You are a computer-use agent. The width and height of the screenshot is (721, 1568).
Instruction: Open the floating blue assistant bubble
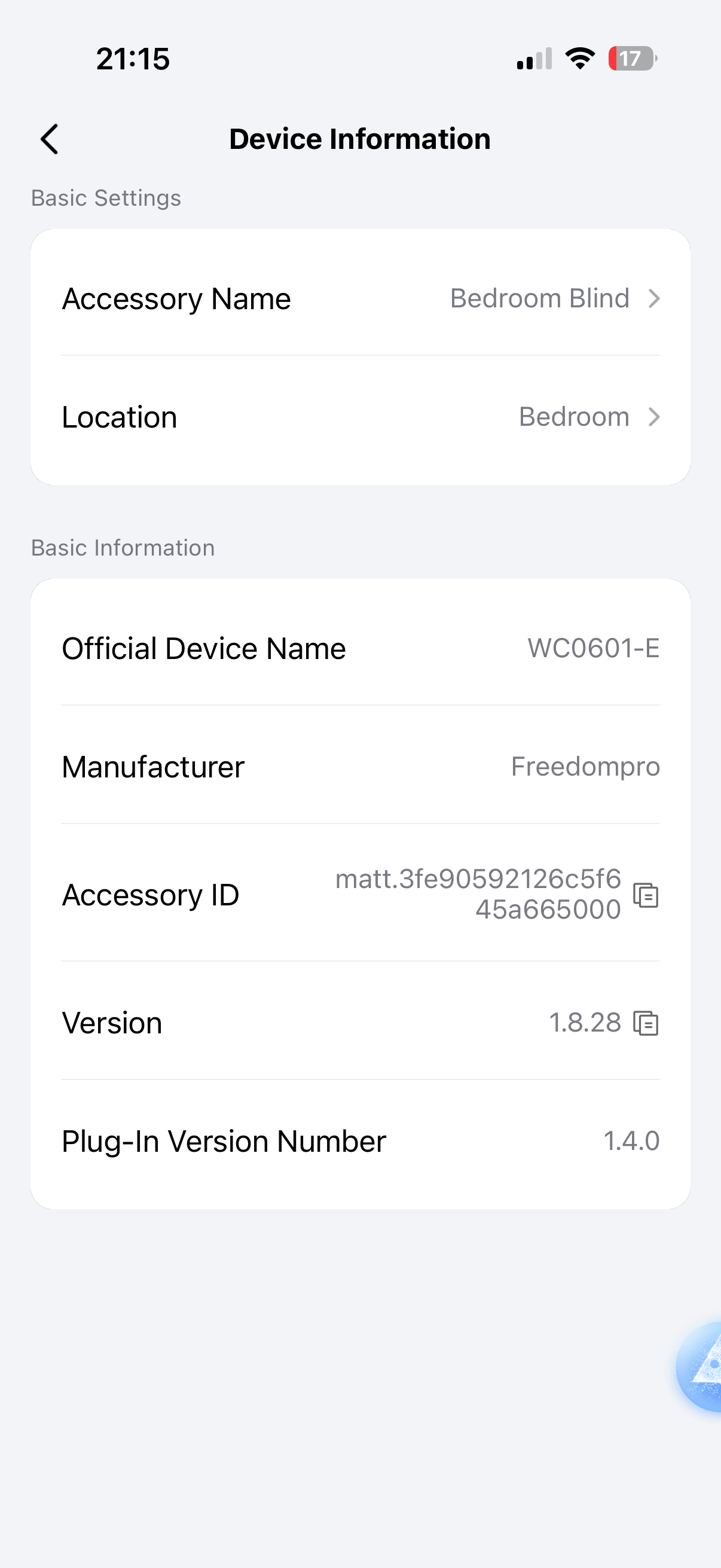click(x=699, y=1366)
